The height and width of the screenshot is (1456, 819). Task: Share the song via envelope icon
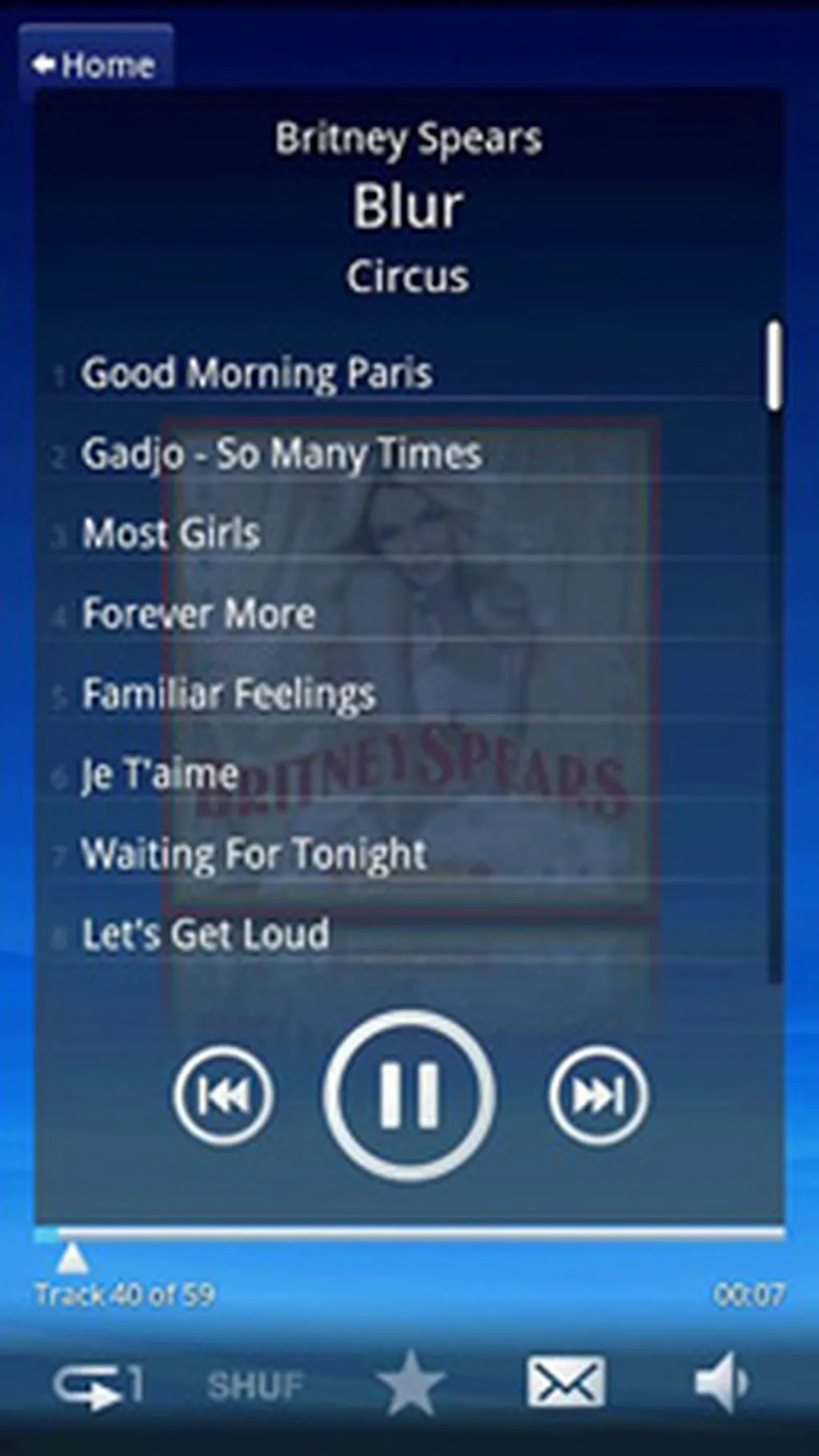565,1382
